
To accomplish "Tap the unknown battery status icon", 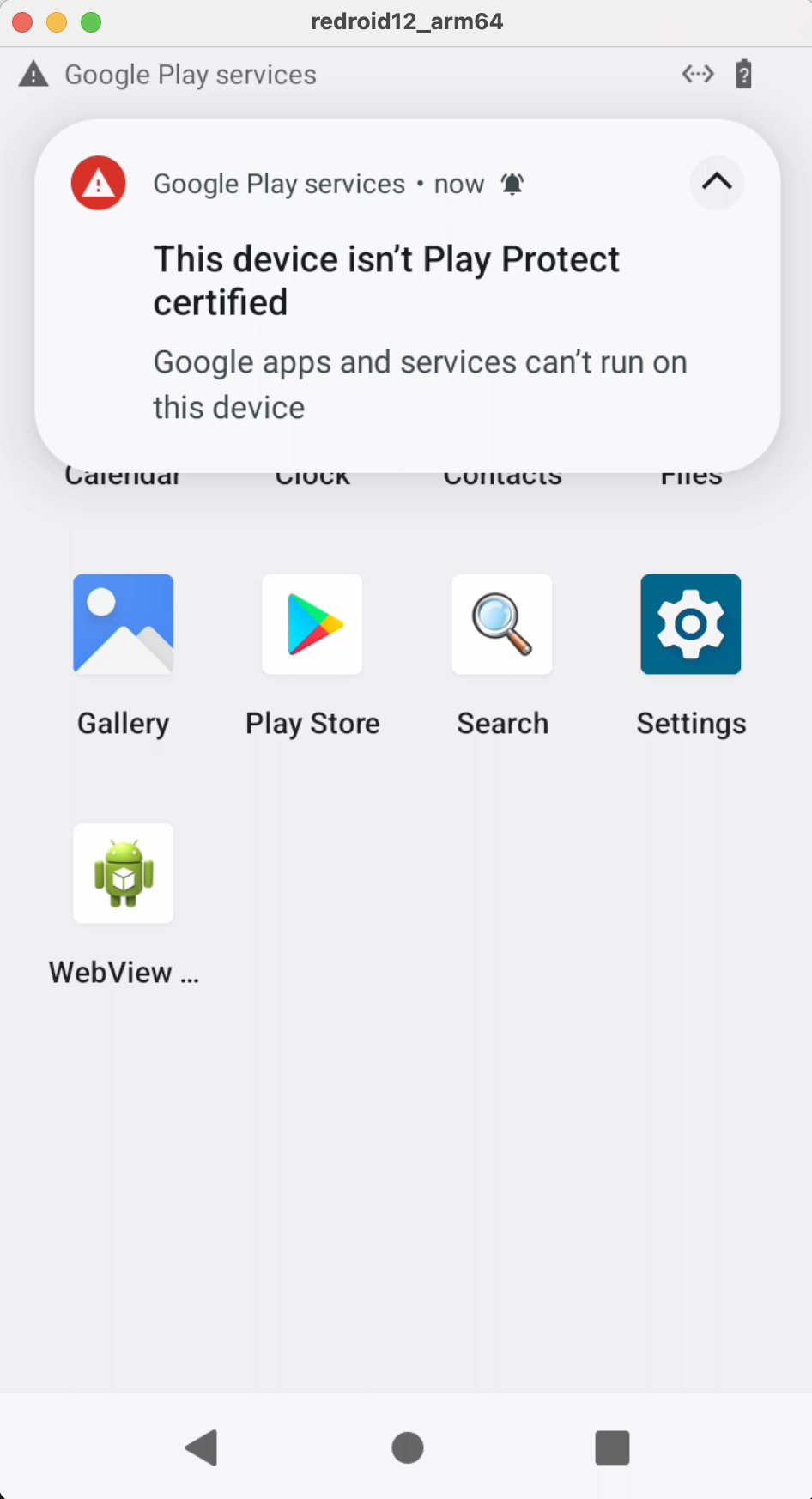I will point(743,74).
